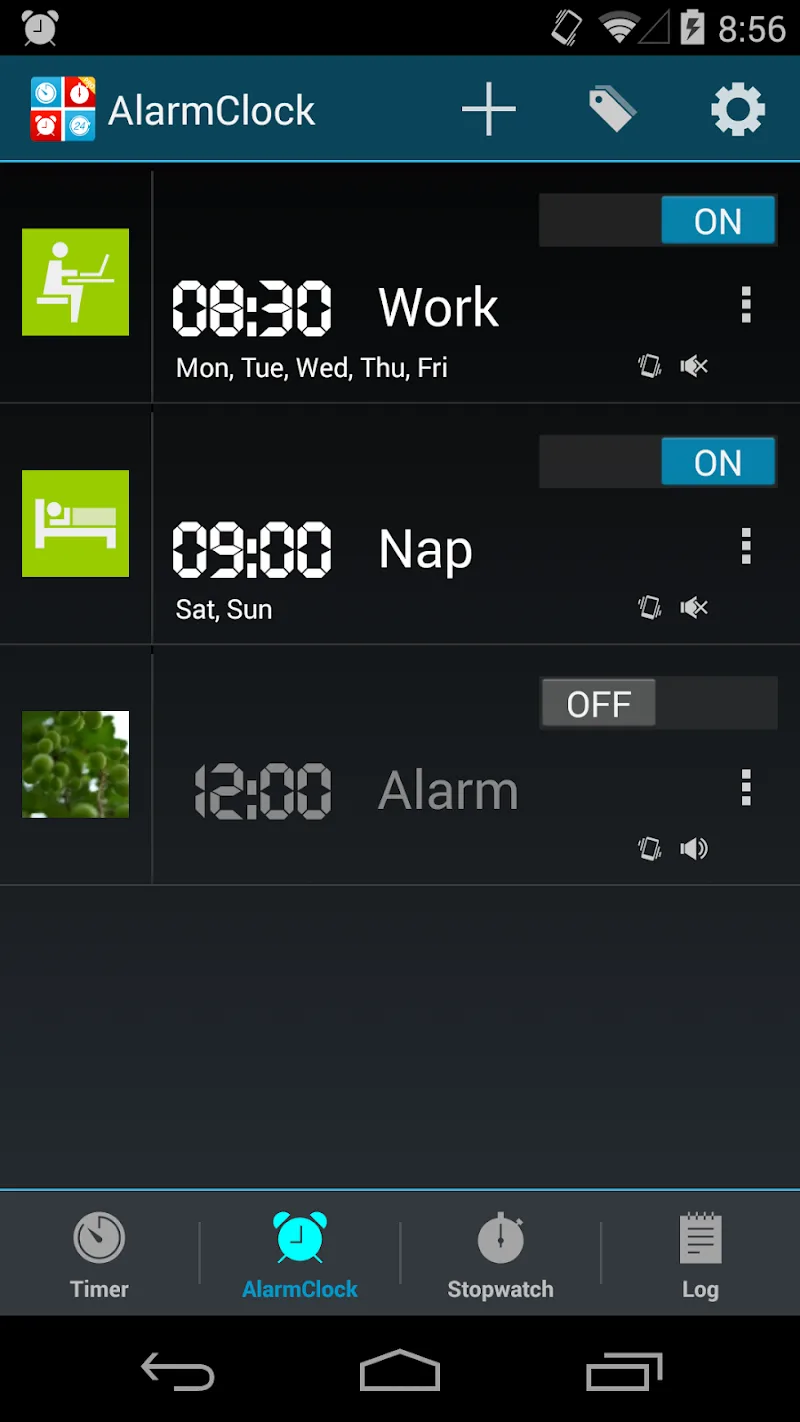Tap the speaker icon on the 12:00 Alarm
Screen dimensions: 800x1422
pyautogui.click(x=694, y=848)
